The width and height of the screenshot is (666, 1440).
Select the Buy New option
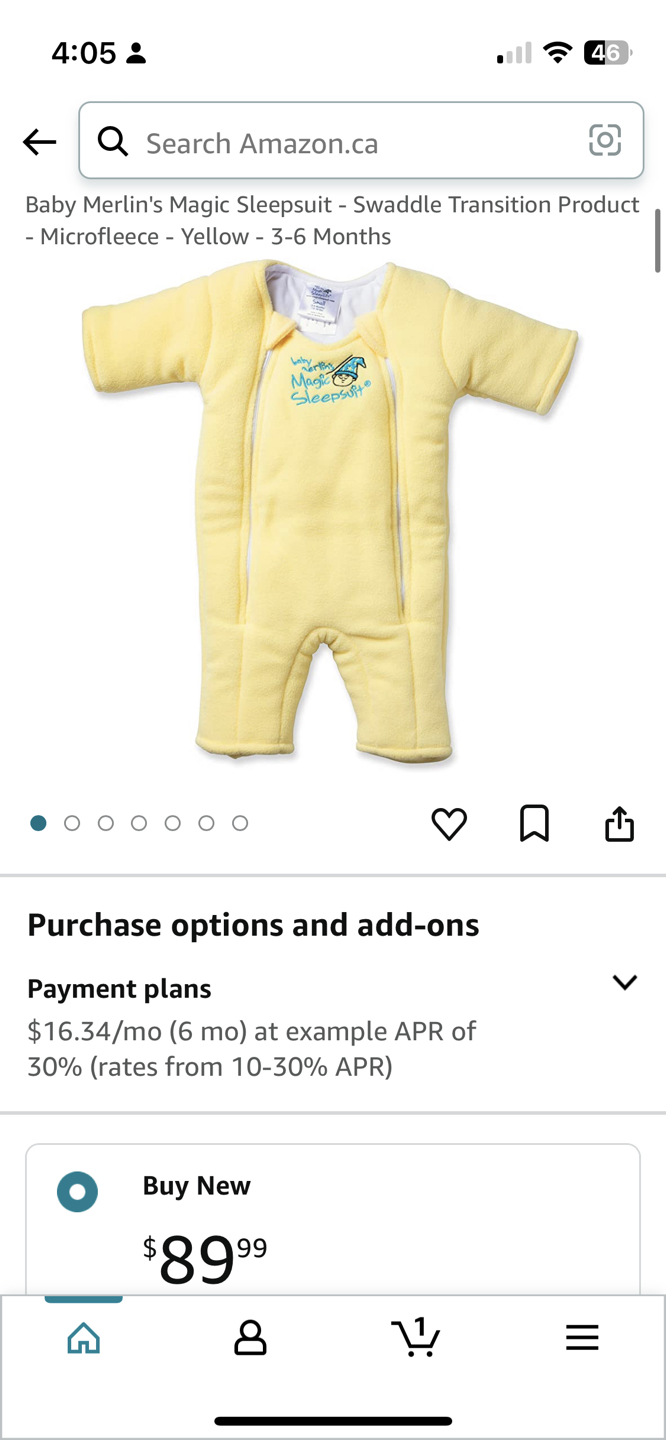coord(78,1191)
